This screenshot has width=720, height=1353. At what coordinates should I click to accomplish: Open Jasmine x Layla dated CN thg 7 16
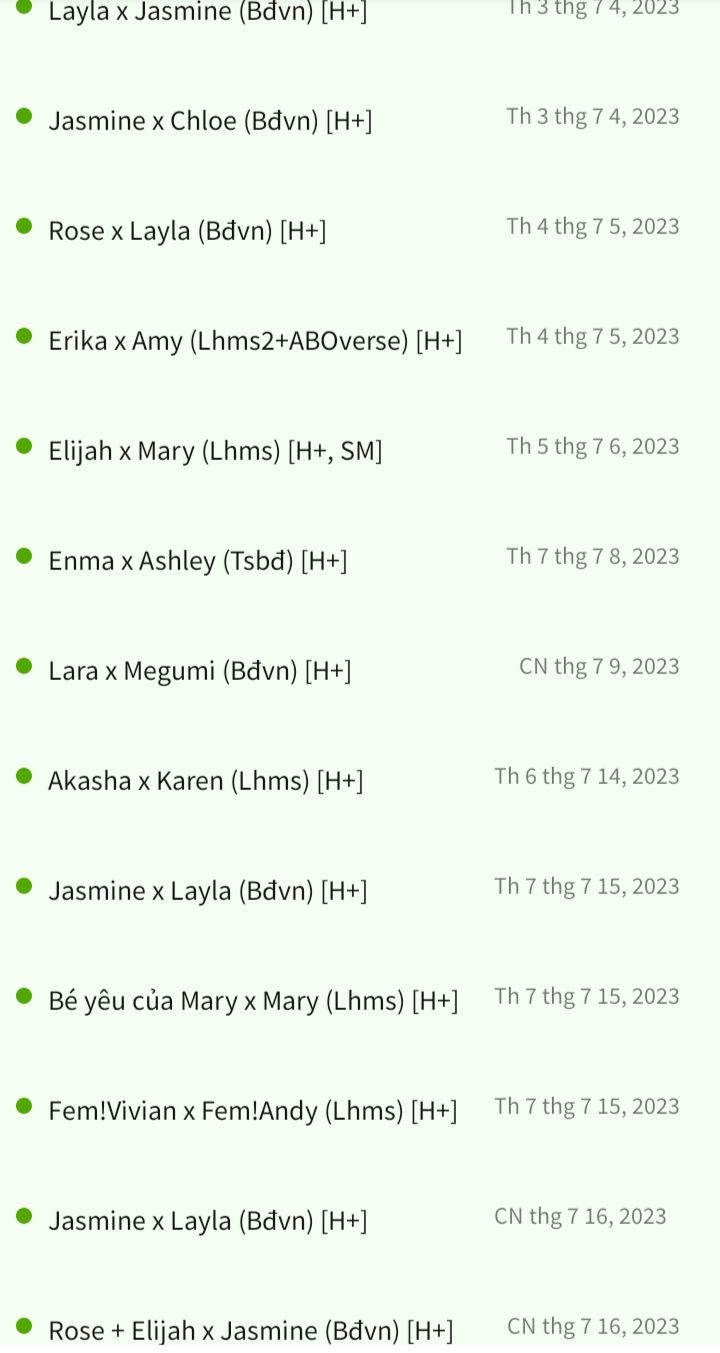(207, 1221)
